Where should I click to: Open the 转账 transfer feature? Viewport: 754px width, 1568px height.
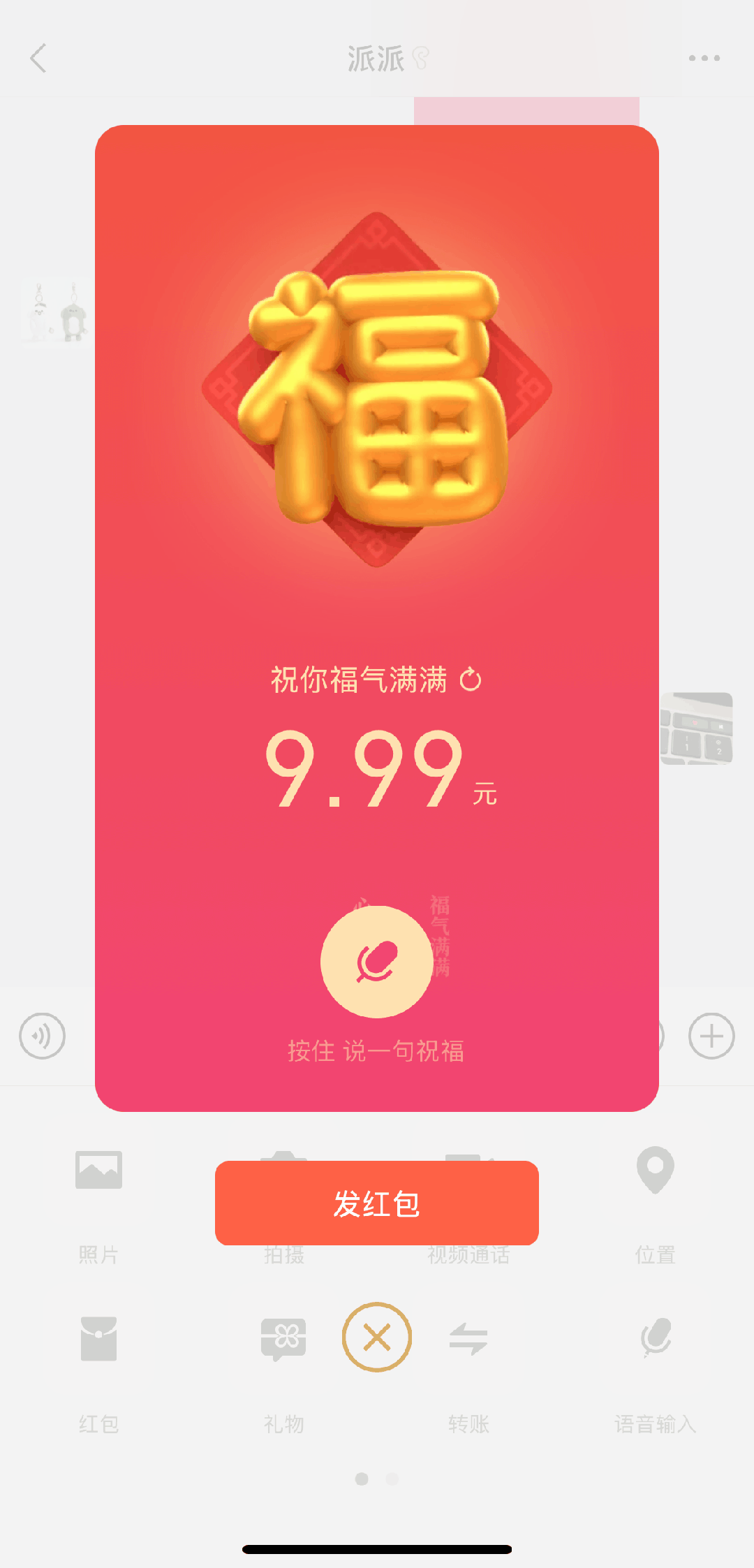469,1338
